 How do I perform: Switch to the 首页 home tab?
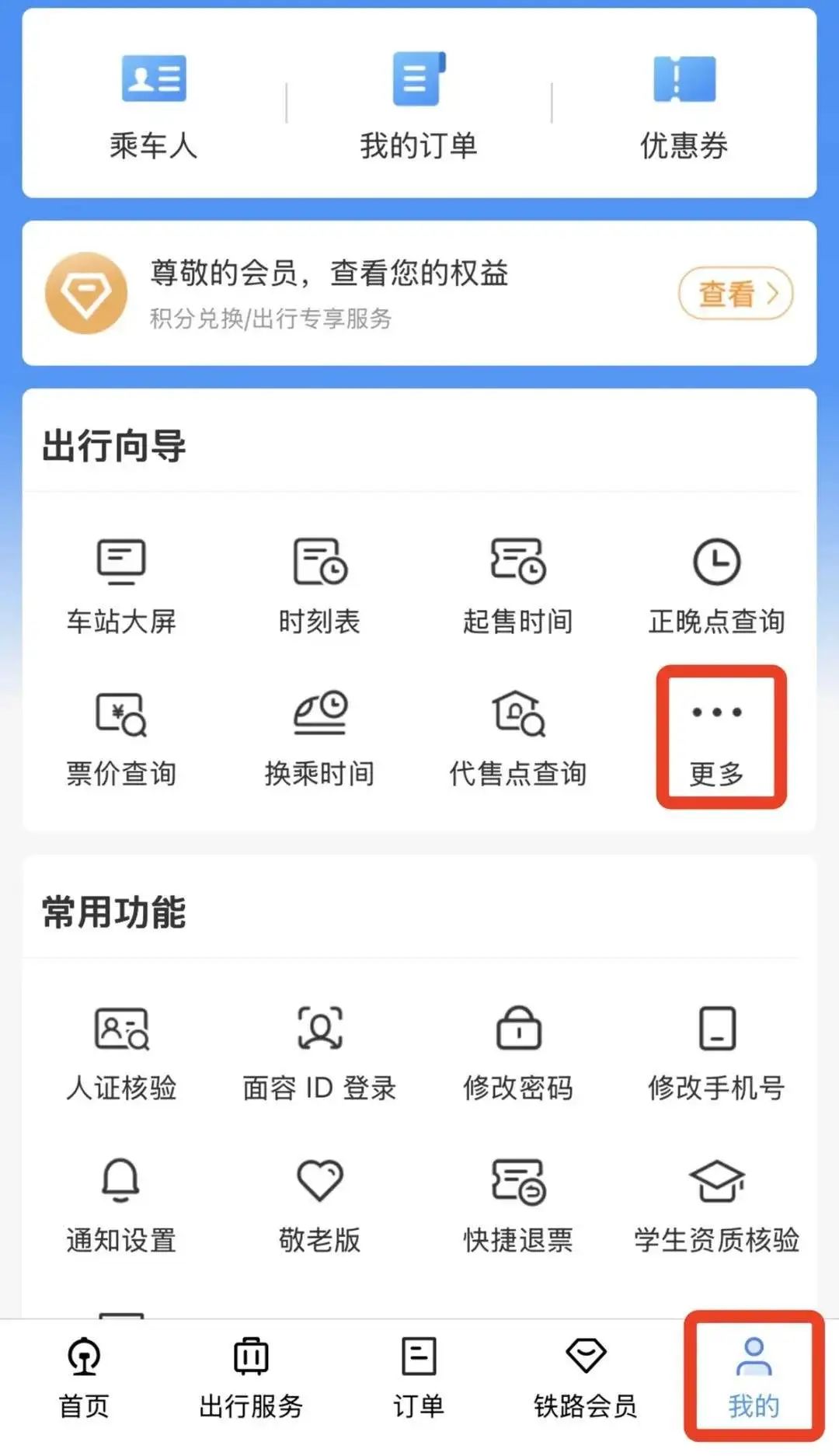84,1378
